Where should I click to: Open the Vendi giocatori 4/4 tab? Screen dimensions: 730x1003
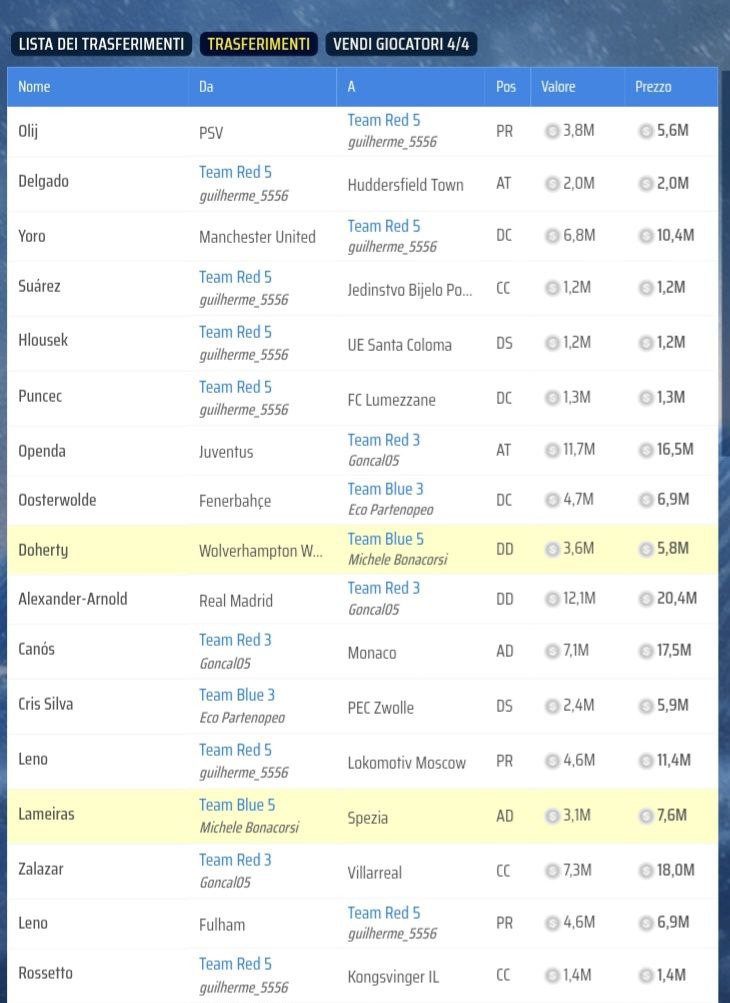point(400,44)
